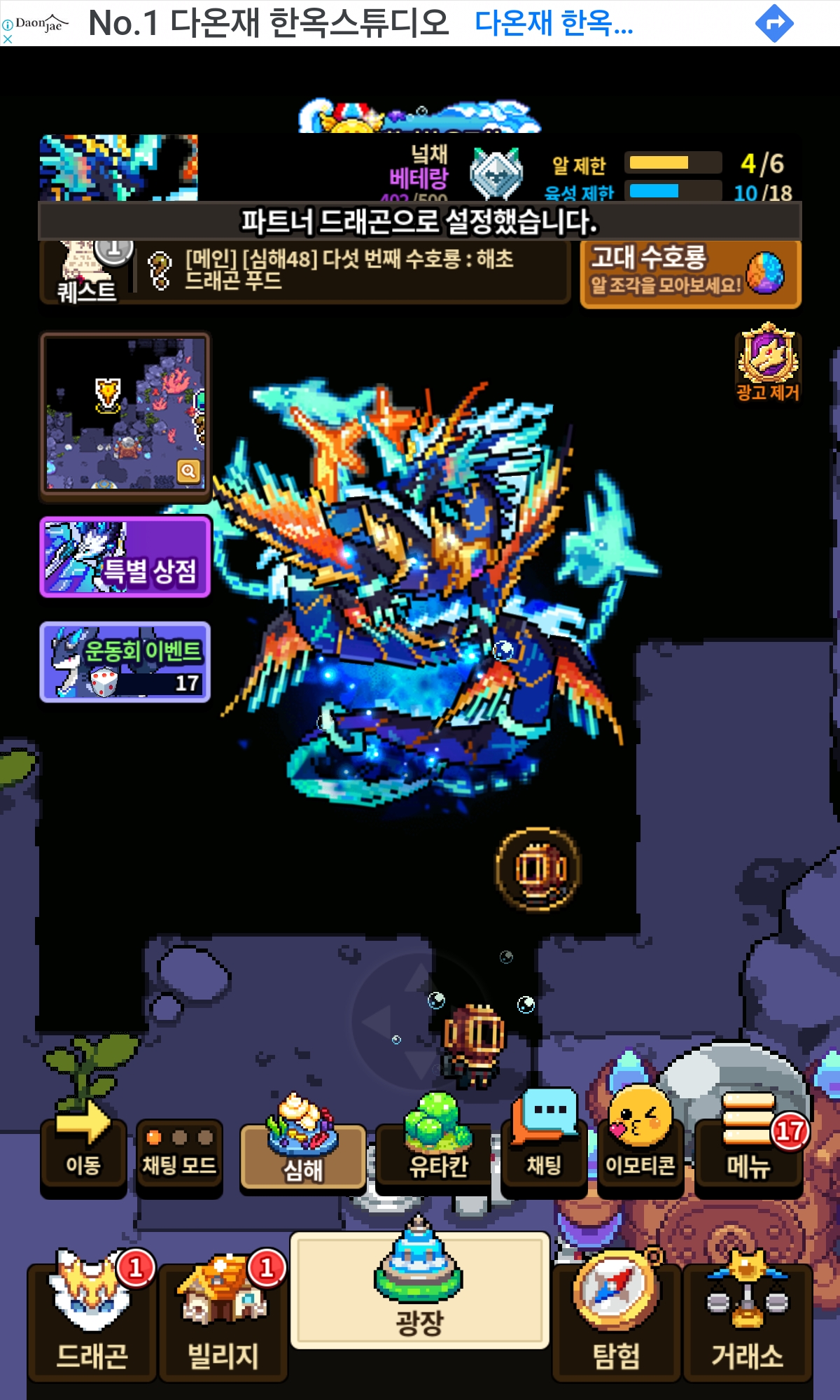Screen dimensions: 840x1400
Task: Enlarge the minimap with the magnifier
Action: pyautogui.click(x=188, y=471)
